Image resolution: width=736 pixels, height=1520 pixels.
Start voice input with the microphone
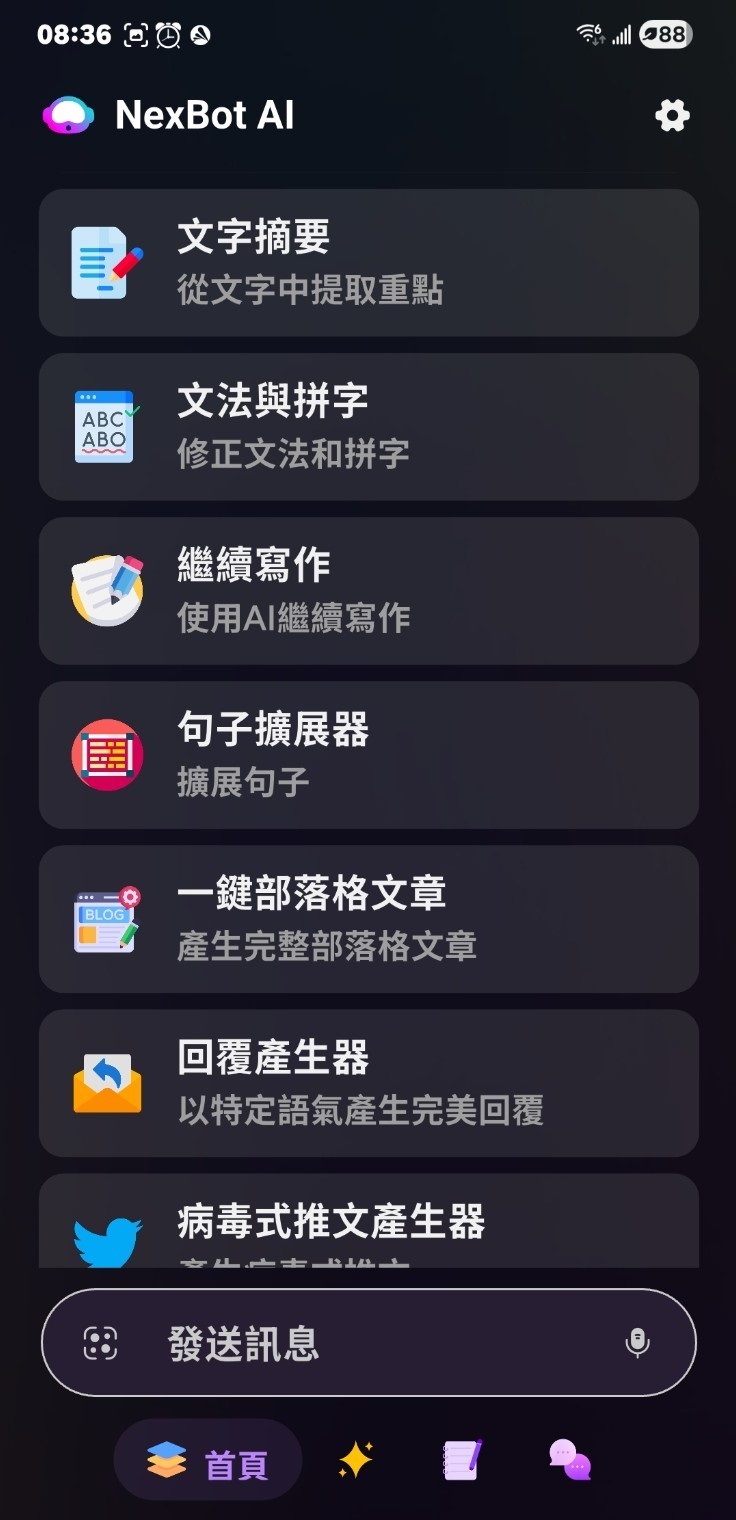637,1343
